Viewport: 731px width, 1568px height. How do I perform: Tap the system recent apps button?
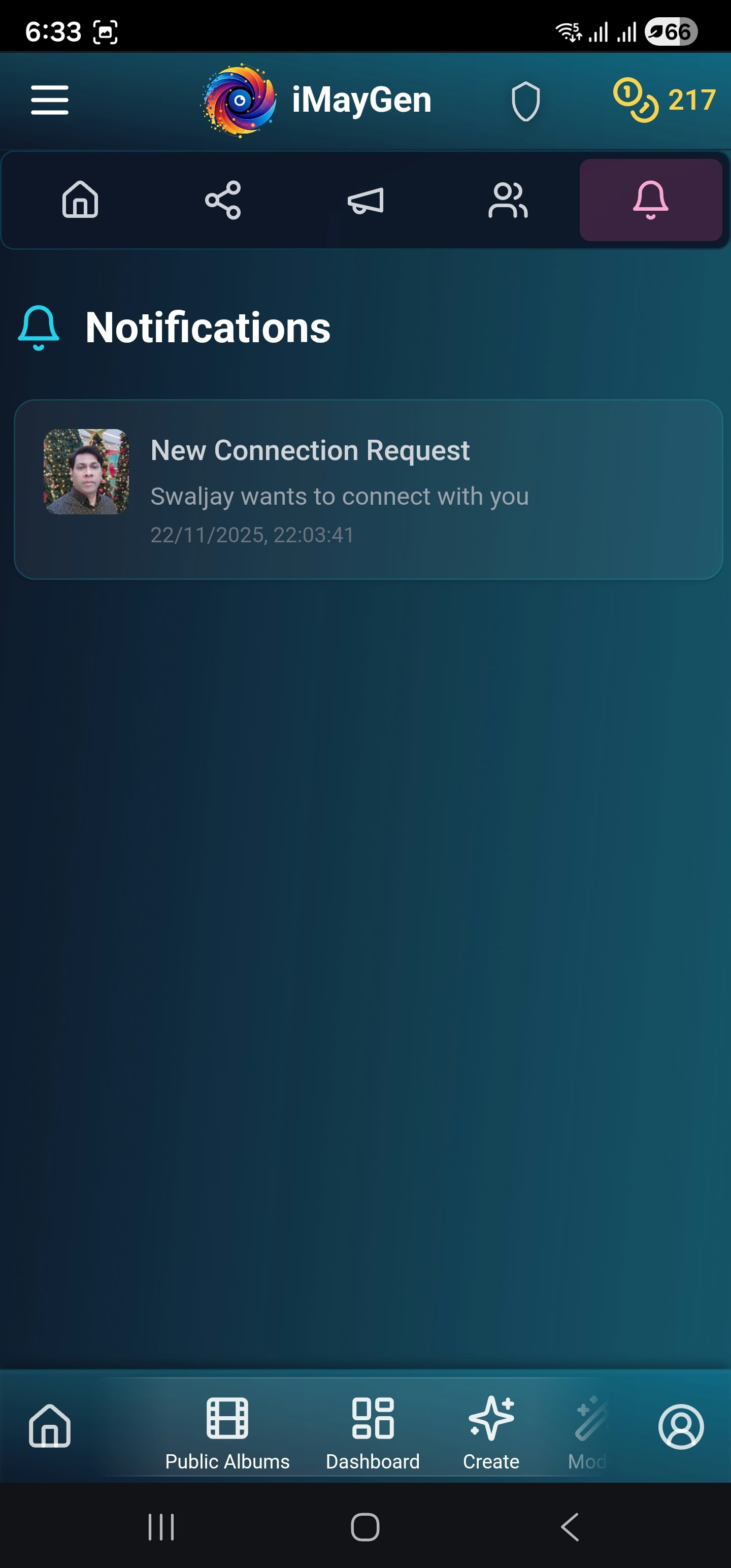(161, 1526)
